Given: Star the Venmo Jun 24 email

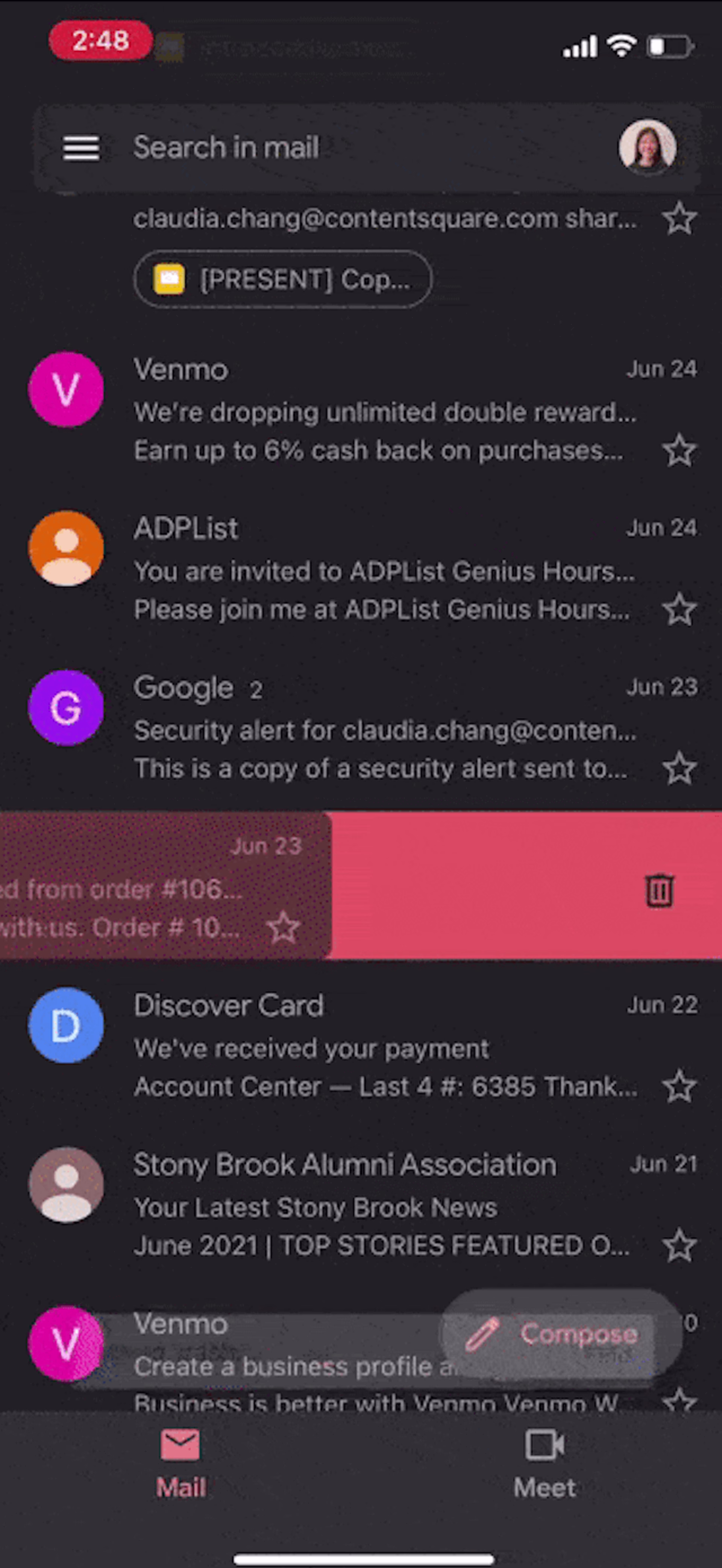Looking at the screenshot, I should [679, 451].
